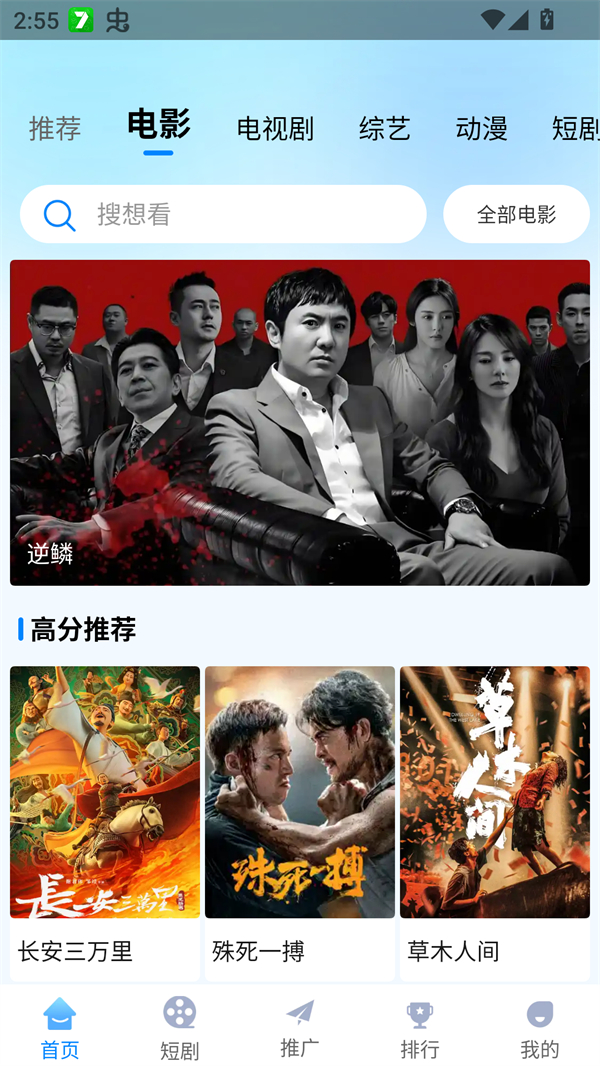This screenshot has width=600, height=1066.
Task: Switch to the 推荐 top tab
Action: coord(55,129)
